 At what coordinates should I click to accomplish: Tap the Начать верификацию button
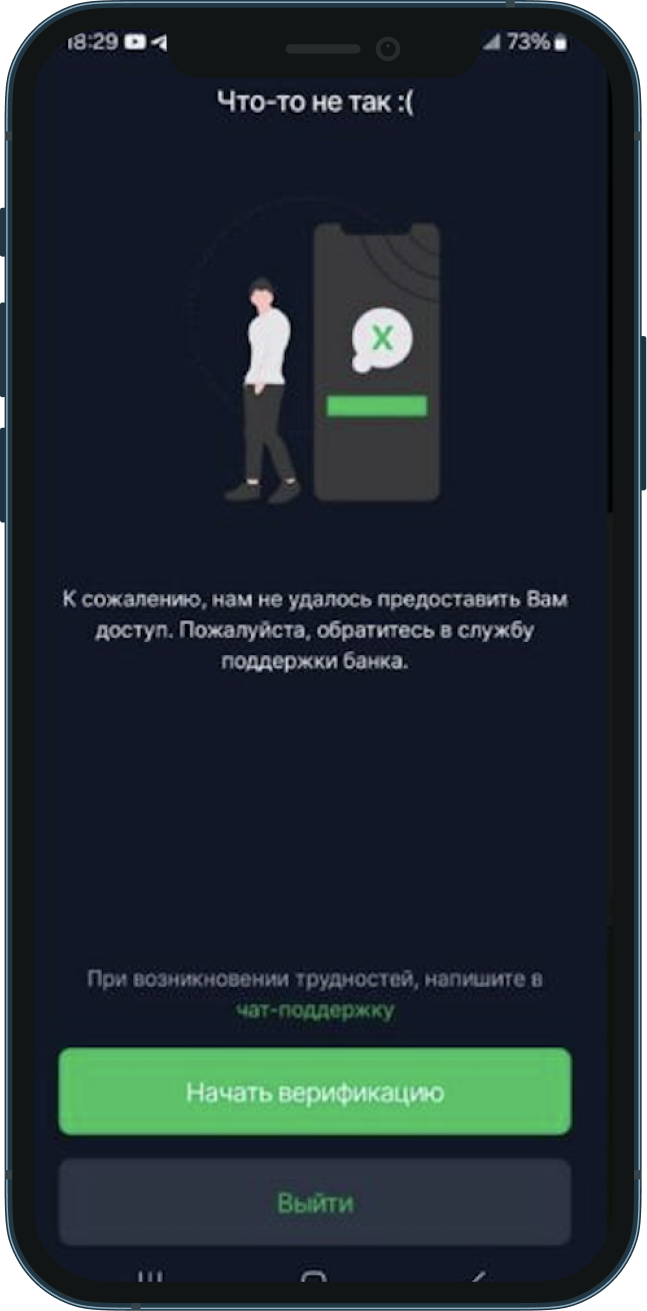tap(314, 1091)
